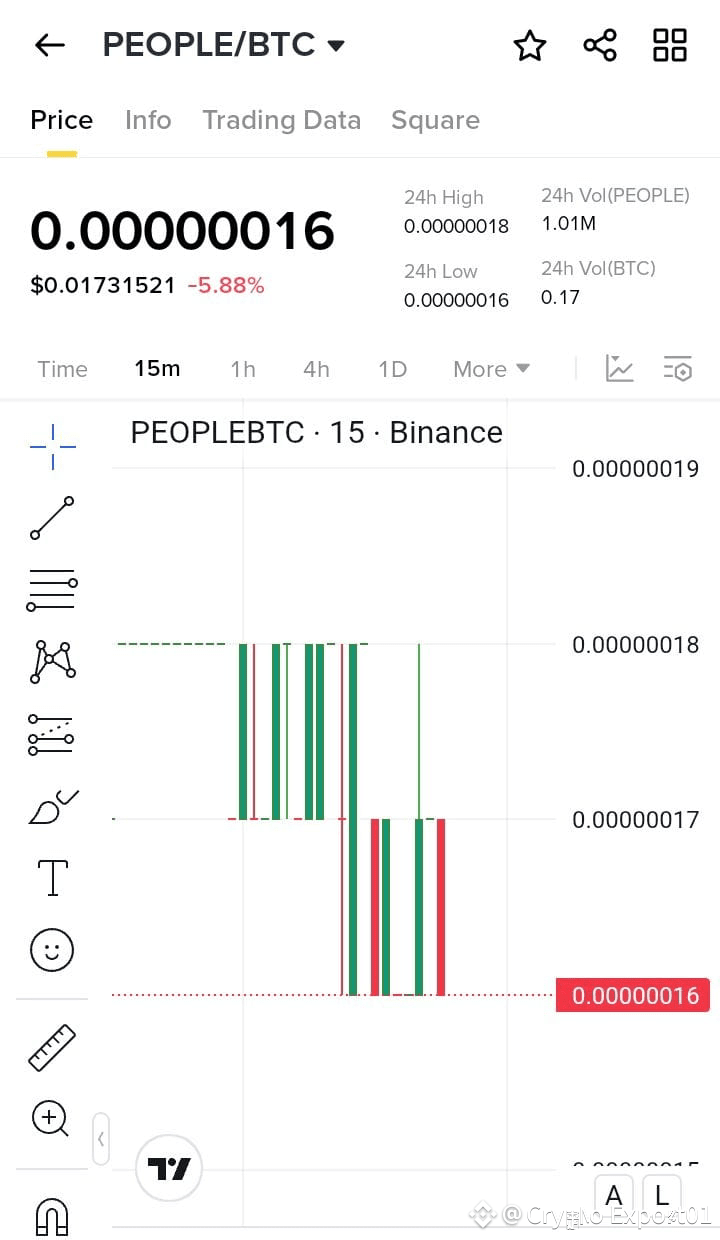Select the ruler measurement tool

point(51,1046)
